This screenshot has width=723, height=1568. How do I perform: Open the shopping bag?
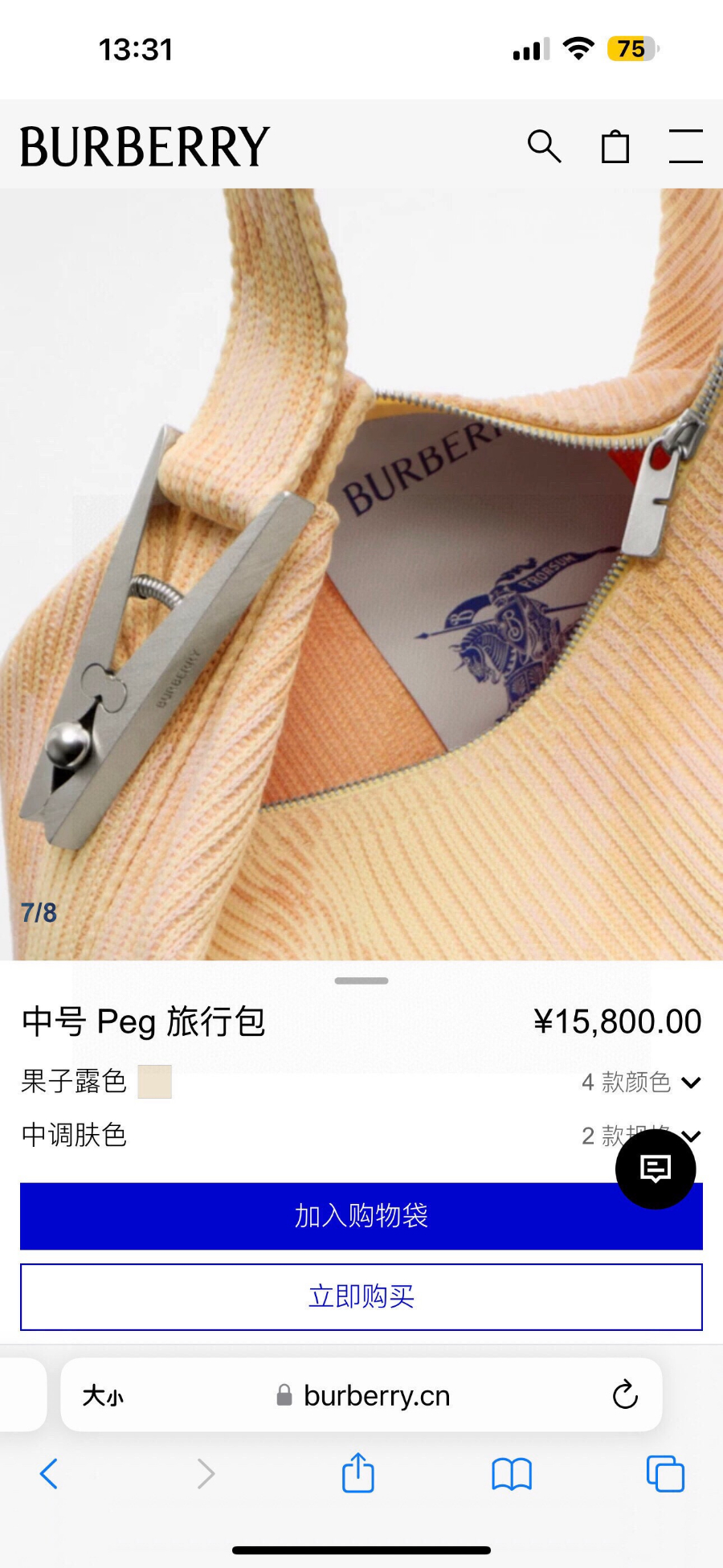coord(615,146)
